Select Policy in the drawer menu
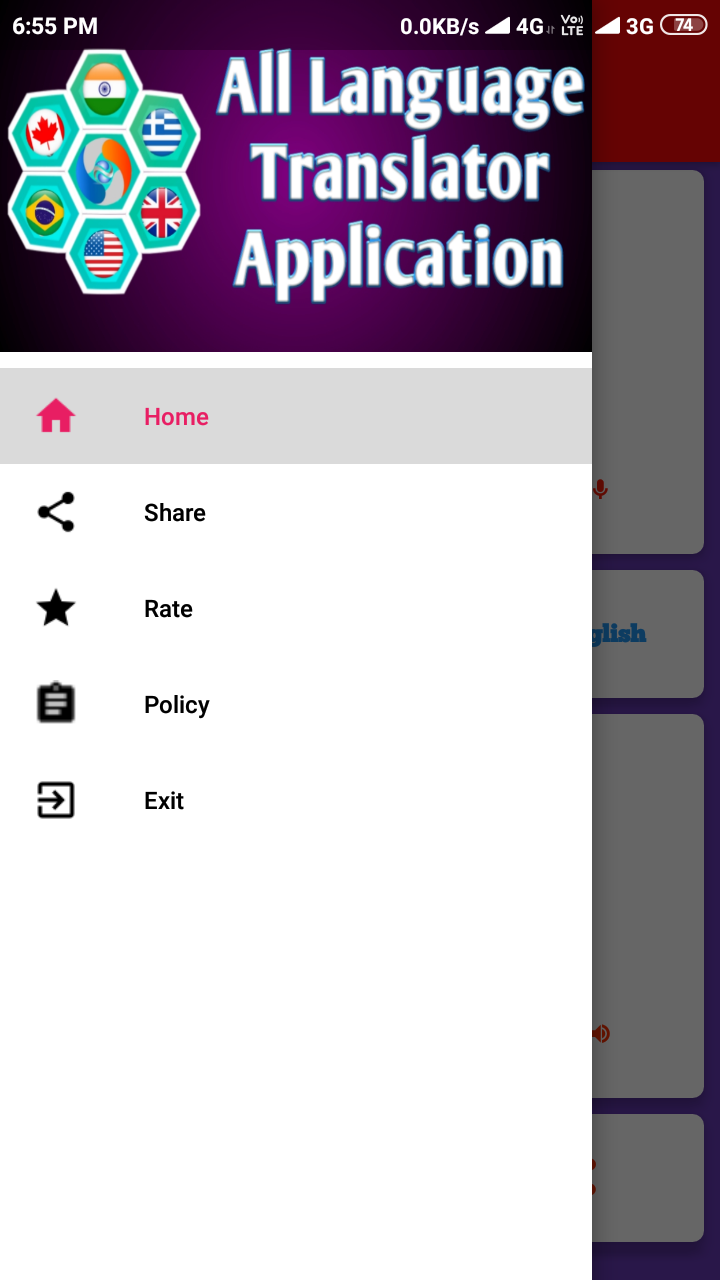This screenshot has width=720, height=1280. 176,704
